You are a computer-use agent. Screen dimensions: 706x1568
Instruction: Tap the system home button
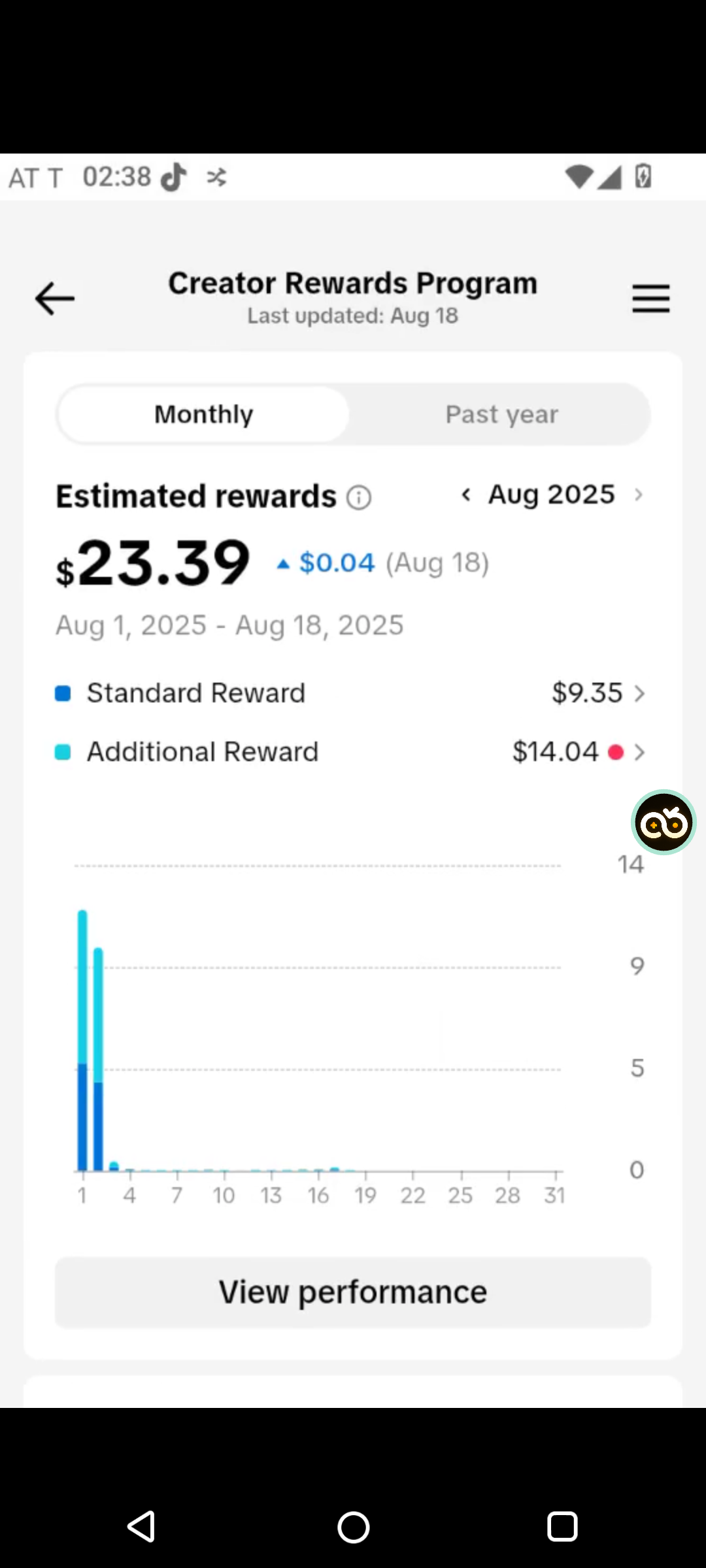353,1527
